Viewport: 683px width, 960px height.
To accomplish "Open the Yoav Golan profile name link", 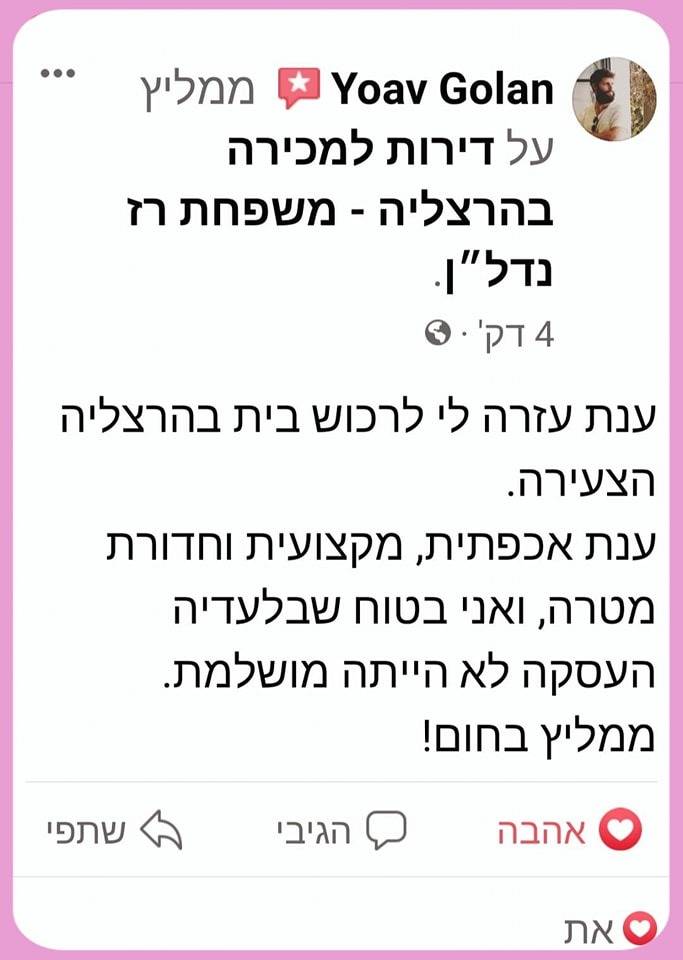I will [x=442, y=91].
